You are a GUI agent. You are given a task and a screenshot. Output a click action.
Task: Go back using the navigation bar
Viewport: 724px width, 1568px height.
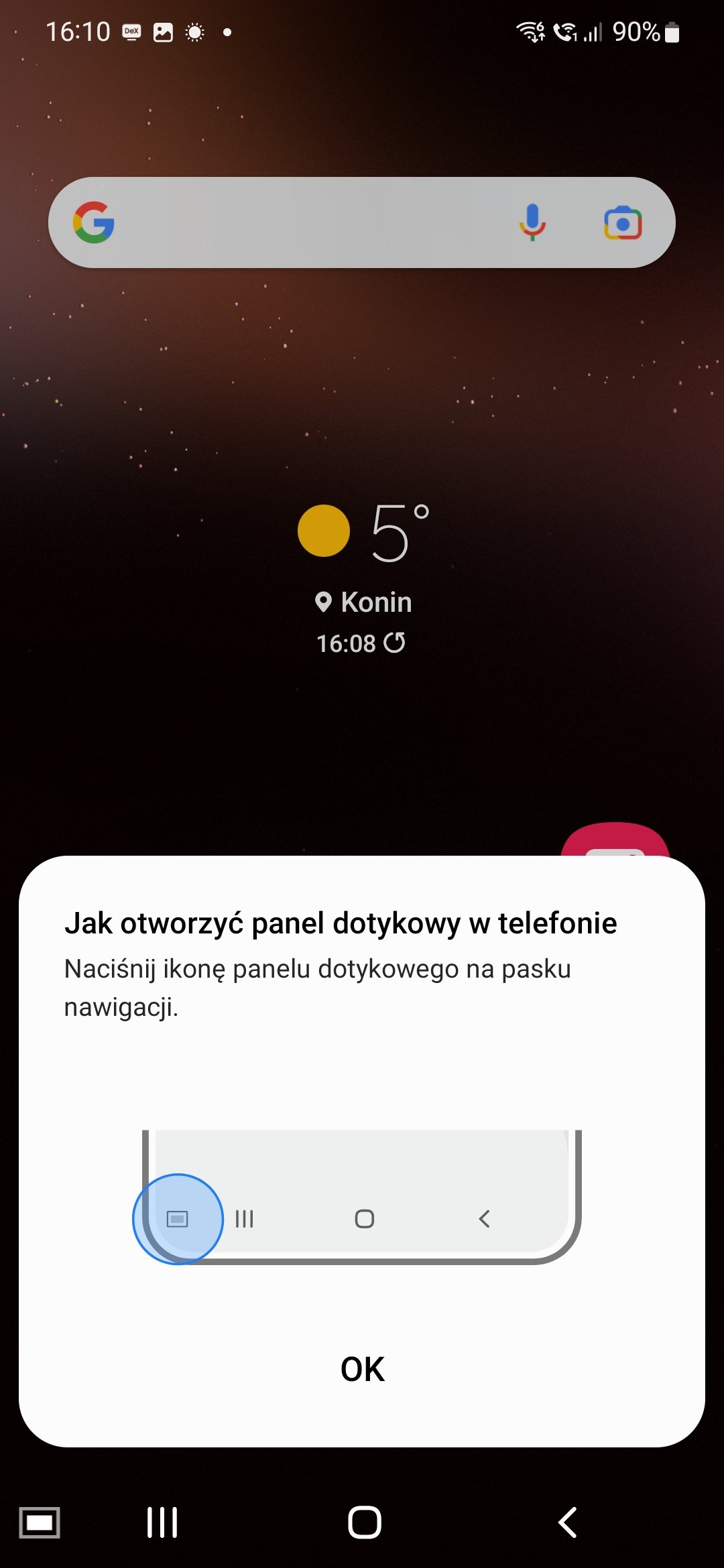tap(567, 1523)
